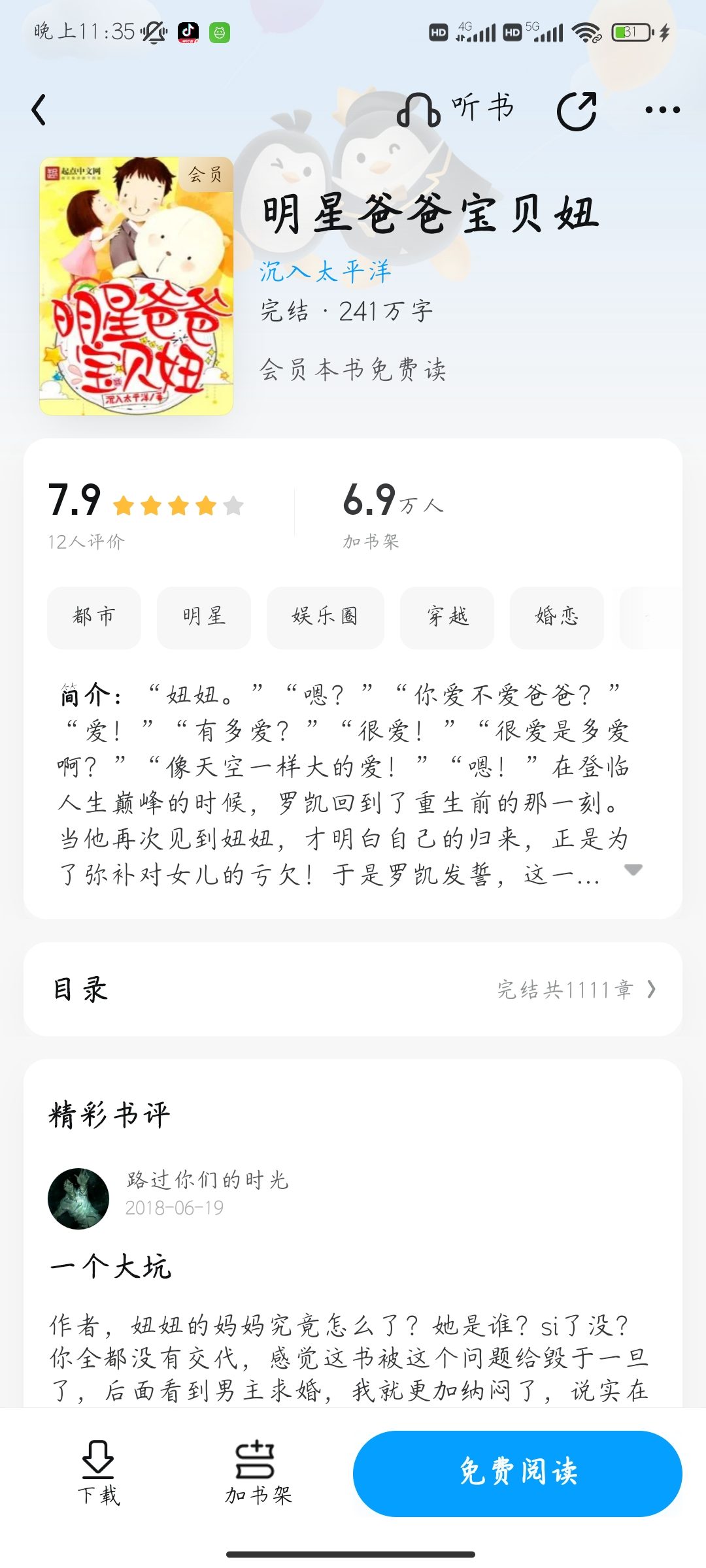Viewport: 706px width, 1568px height.
Task: Open the 目录 chapter list
Action: [x=353, y=989]
